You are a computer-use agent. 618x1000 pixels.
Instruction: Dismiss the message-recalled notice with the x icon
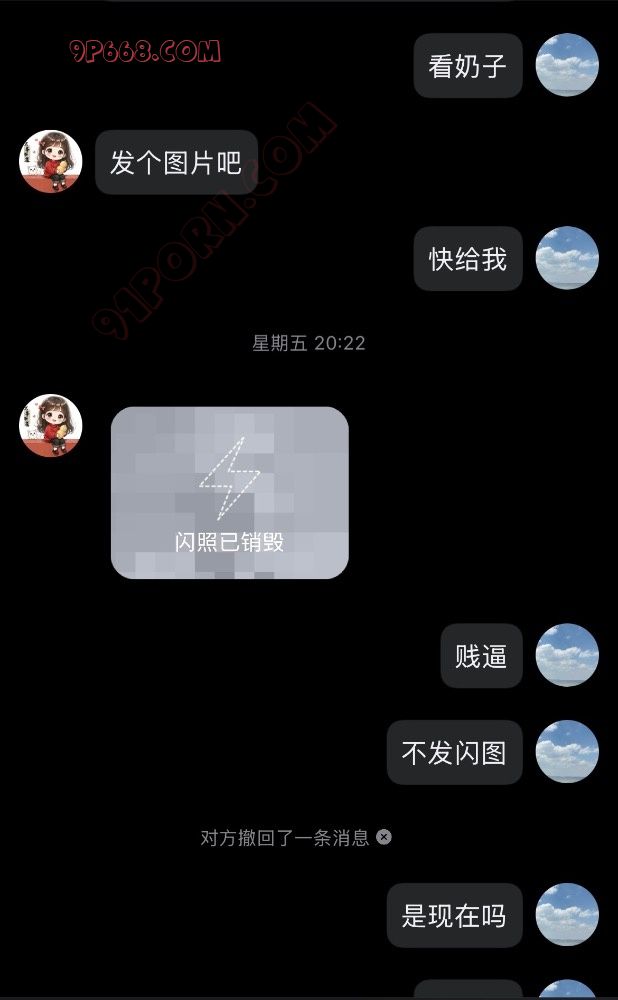tap(384, 837)
